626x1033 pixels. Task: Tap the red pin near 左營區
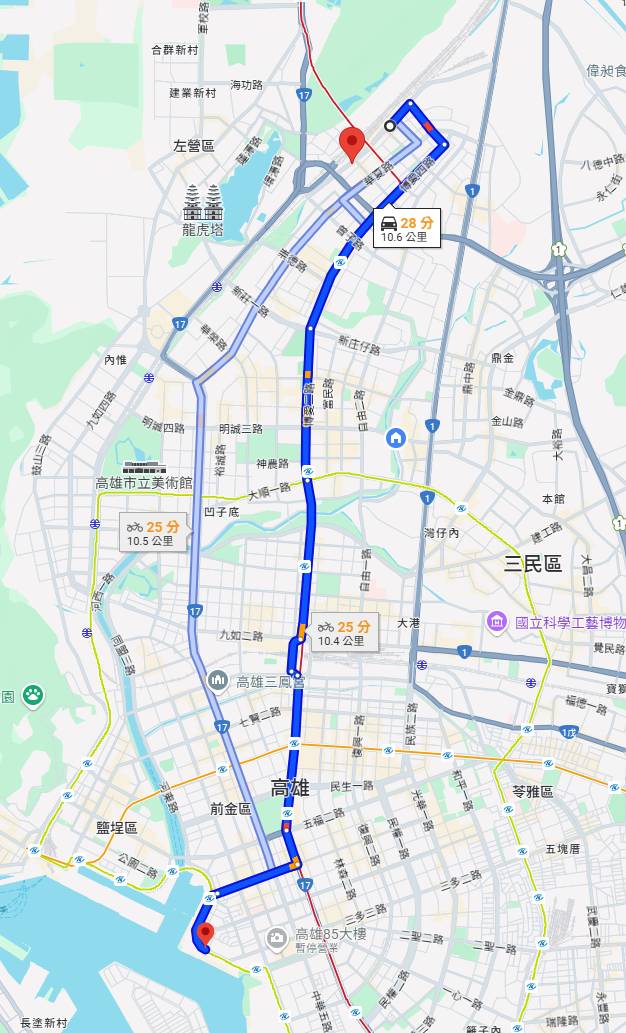[352, 144]
